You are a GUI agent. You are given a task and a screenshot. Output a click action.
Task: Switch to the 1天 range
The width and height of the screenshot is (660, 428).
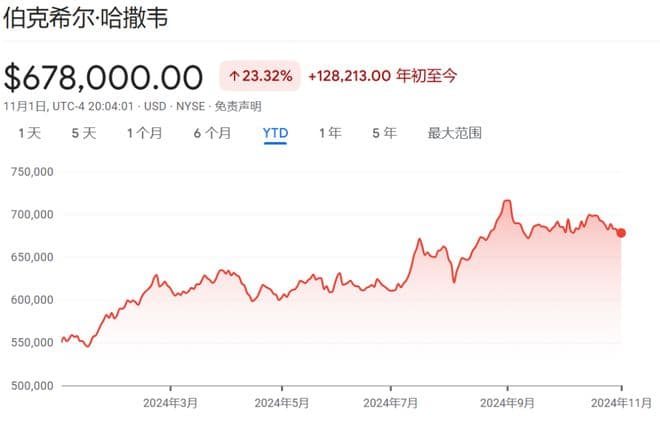pos(30,133)
